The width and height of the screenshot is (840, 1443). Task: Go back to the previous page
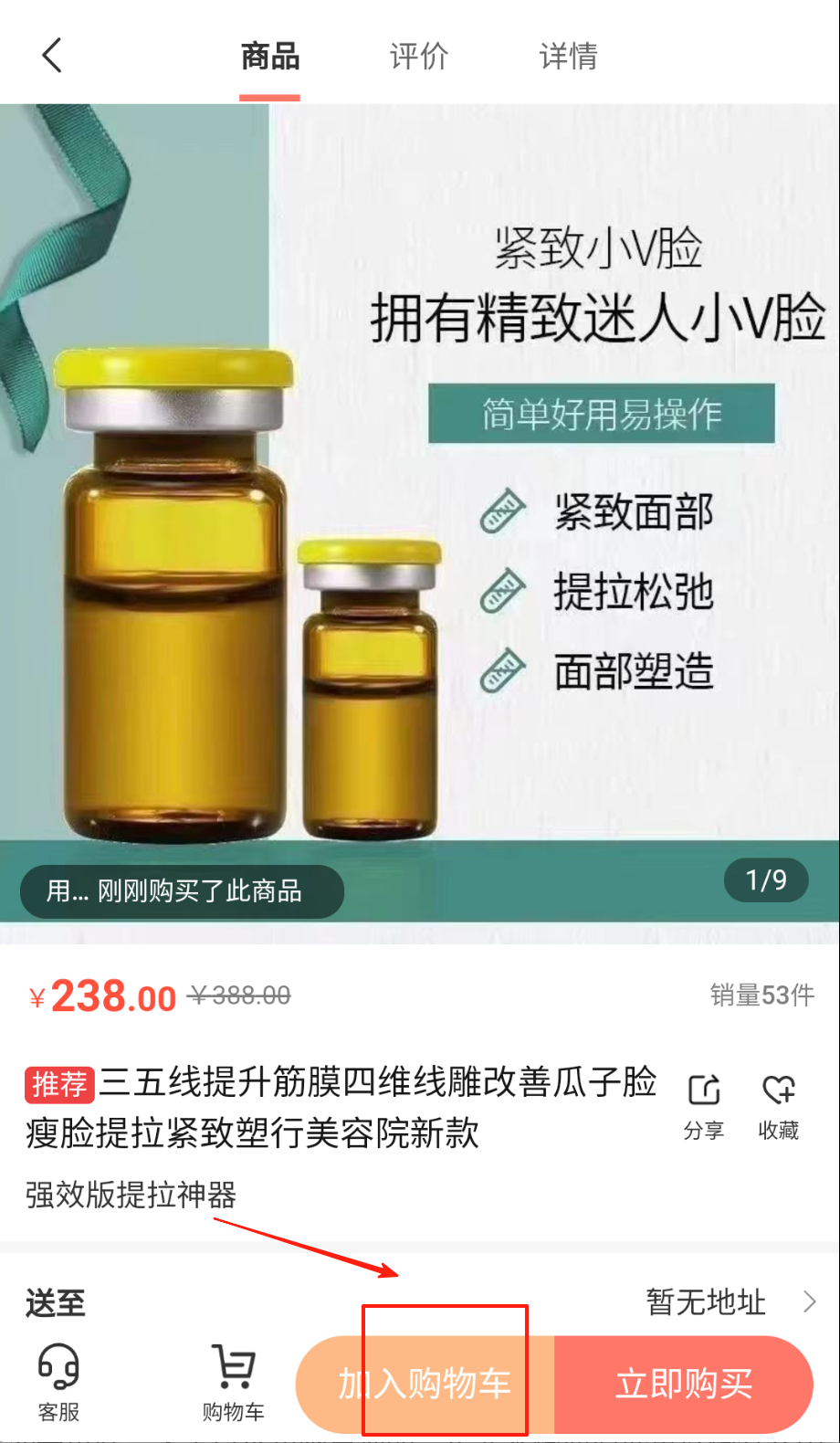pos(52,56)
